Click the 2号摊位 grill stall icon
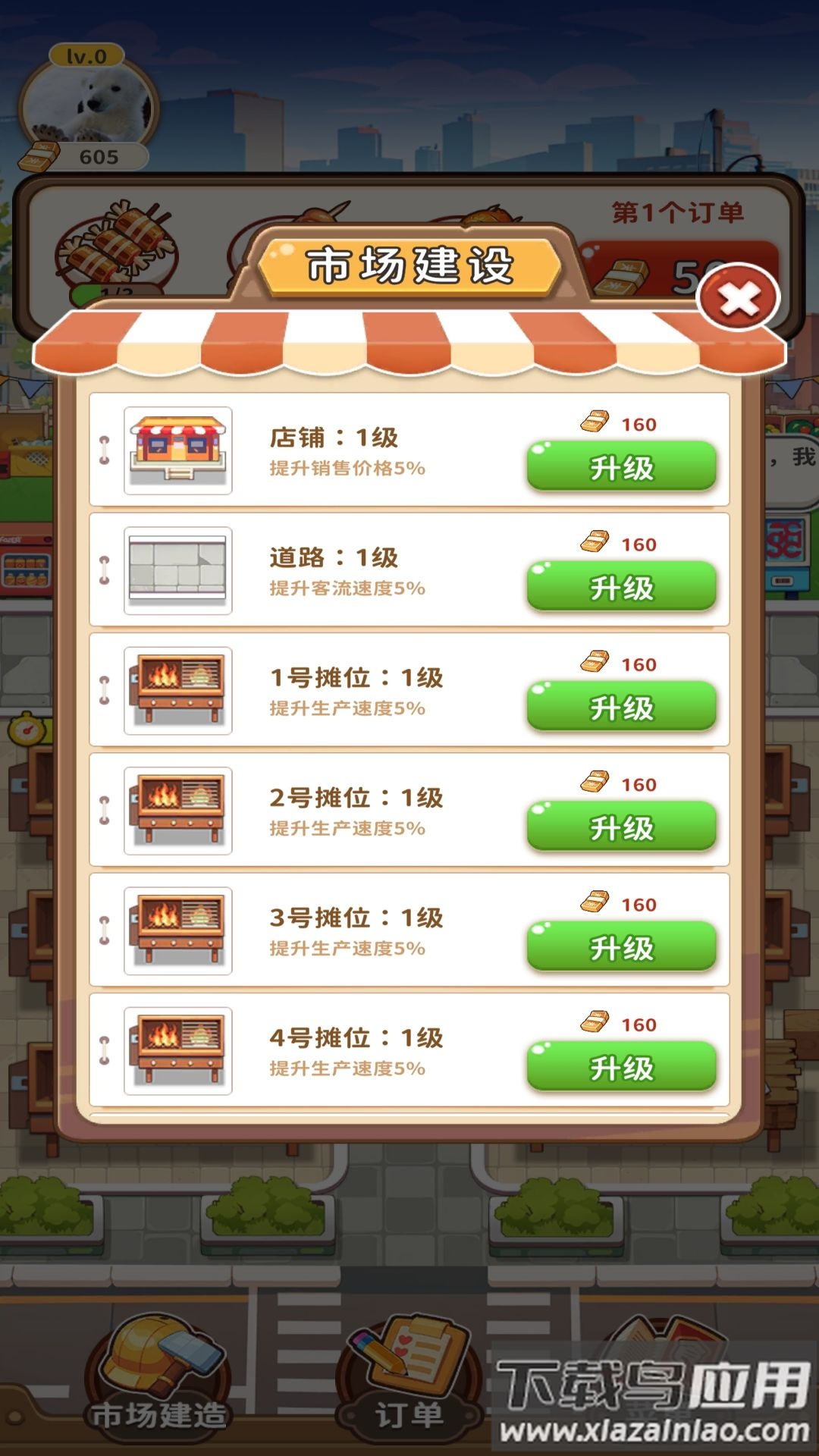819x1456 pixels. (177, 810)
